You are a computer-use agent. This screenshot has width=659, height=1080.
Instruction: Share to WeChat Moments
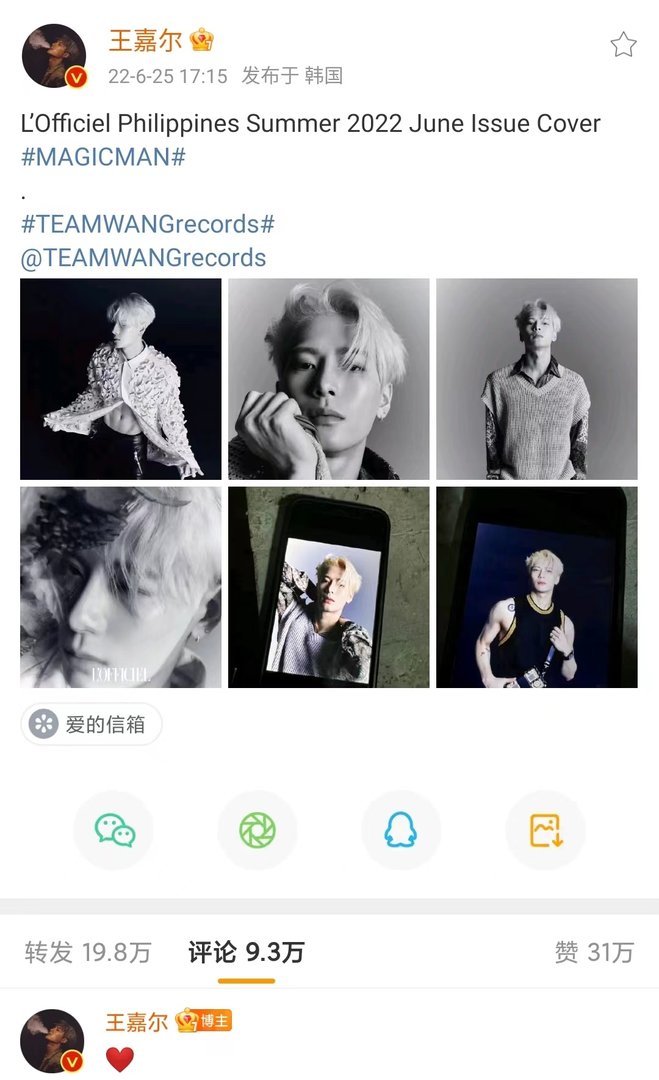(257, 830)
